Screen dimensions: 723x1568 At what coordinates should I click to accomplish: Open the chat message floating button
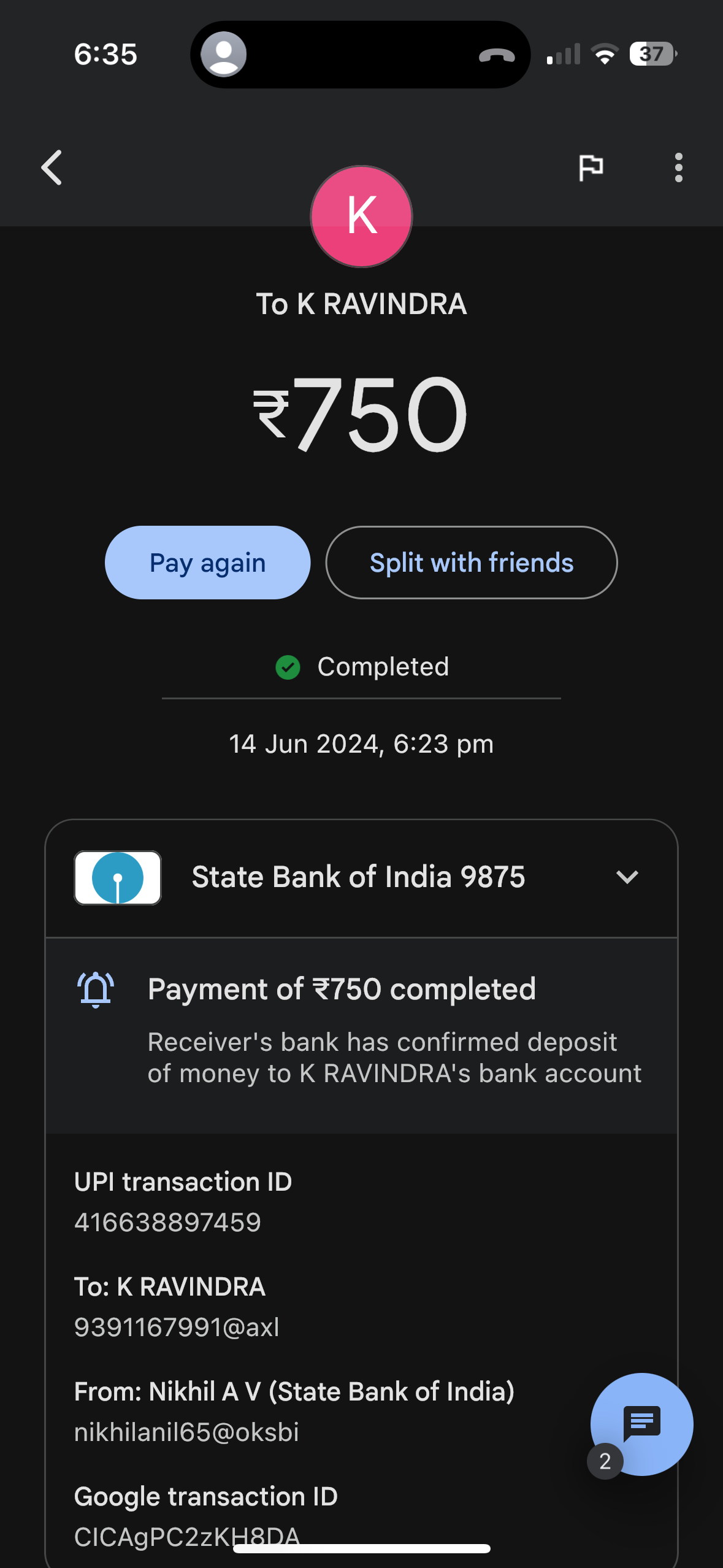pos(641,1424)
